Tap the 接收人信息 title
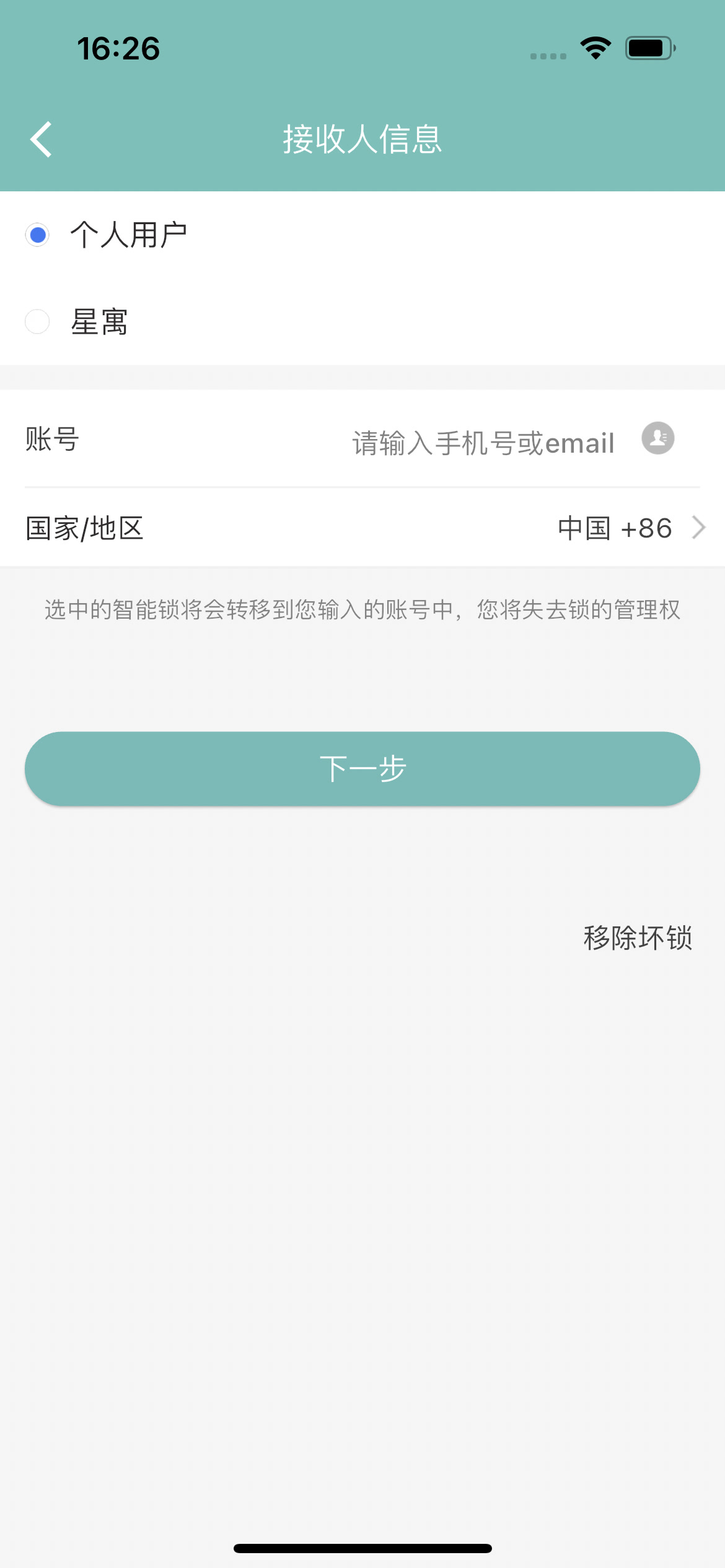725x1568 pixels. click(x=362, y=139)
